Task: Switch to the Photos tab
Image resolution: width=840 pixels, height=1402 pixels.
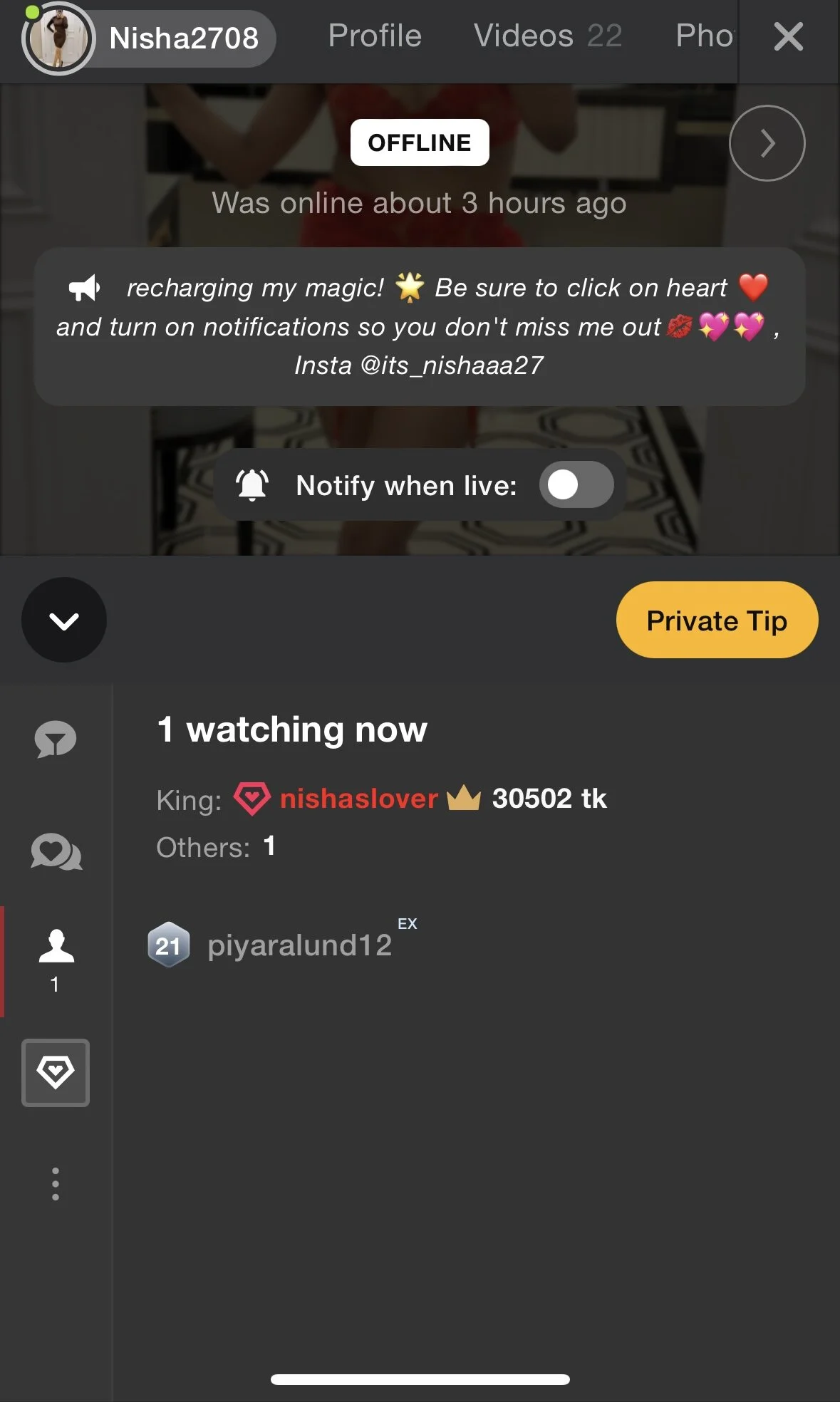Action: coord(704,36)
